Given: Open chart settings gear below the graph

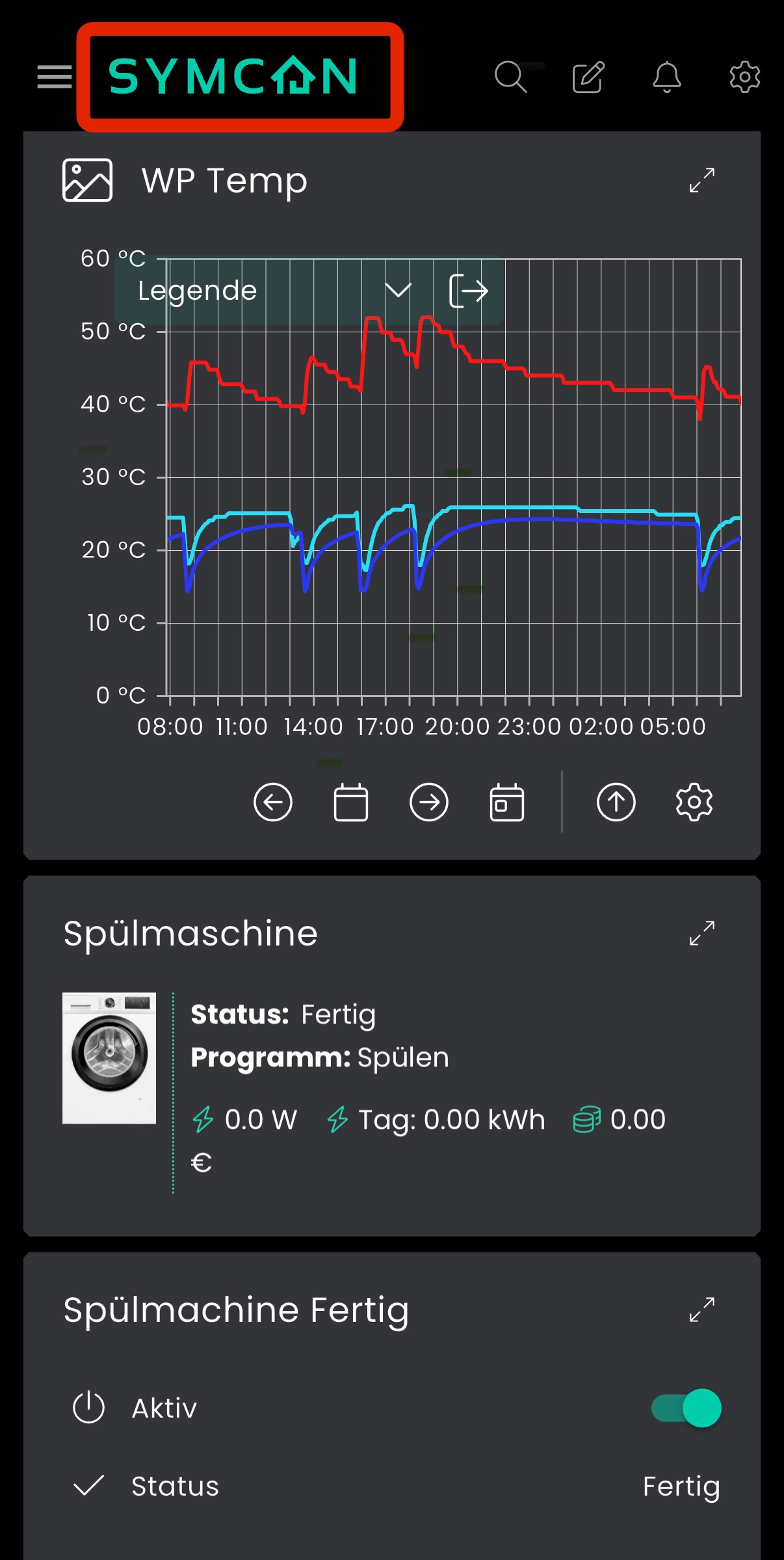Looking at the screenshot, I should (694, 802).
